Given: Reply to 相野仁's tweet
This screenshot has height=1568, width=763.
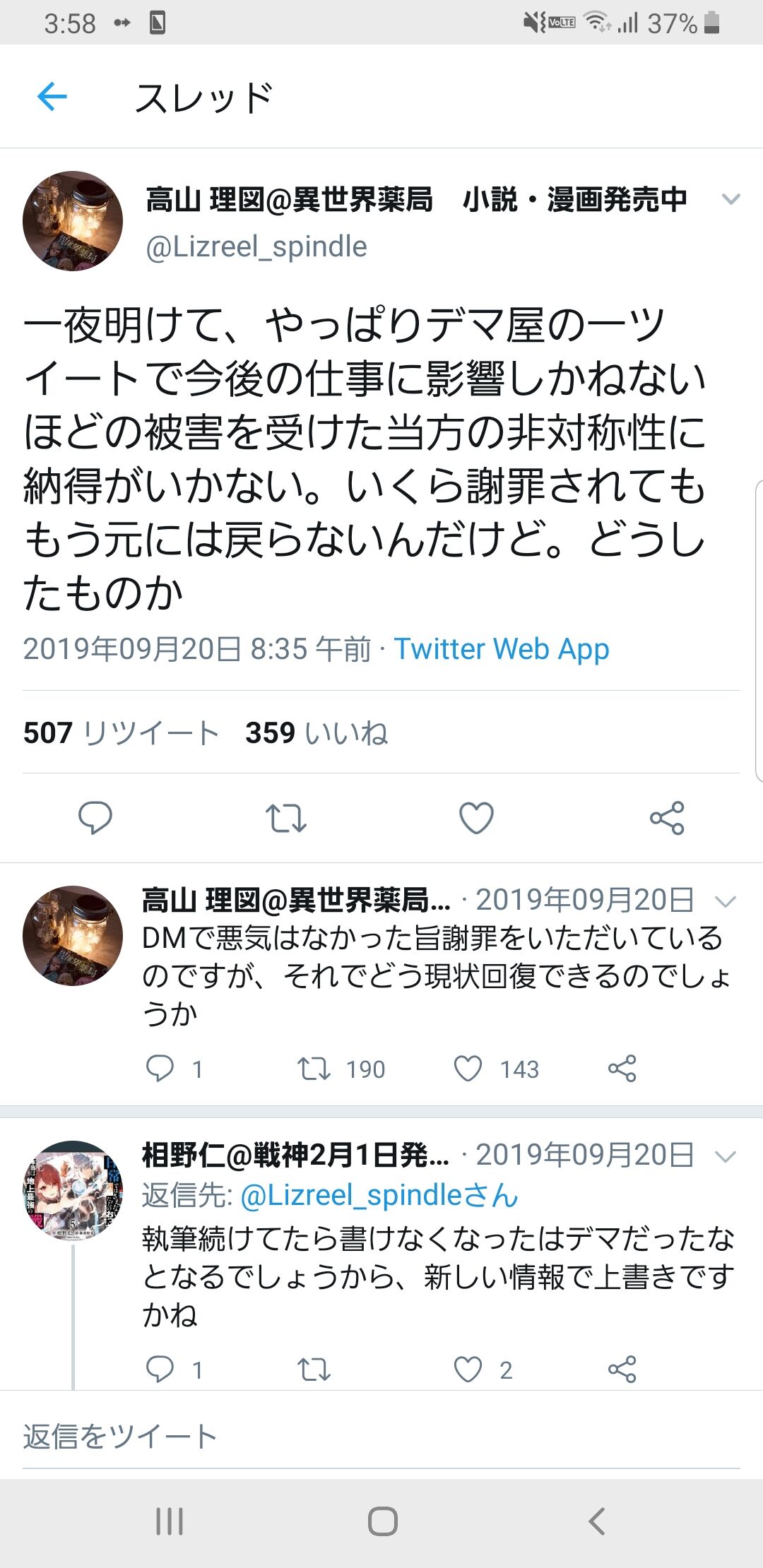Looking at the screenshot, I should click(x=160, y=1370).
